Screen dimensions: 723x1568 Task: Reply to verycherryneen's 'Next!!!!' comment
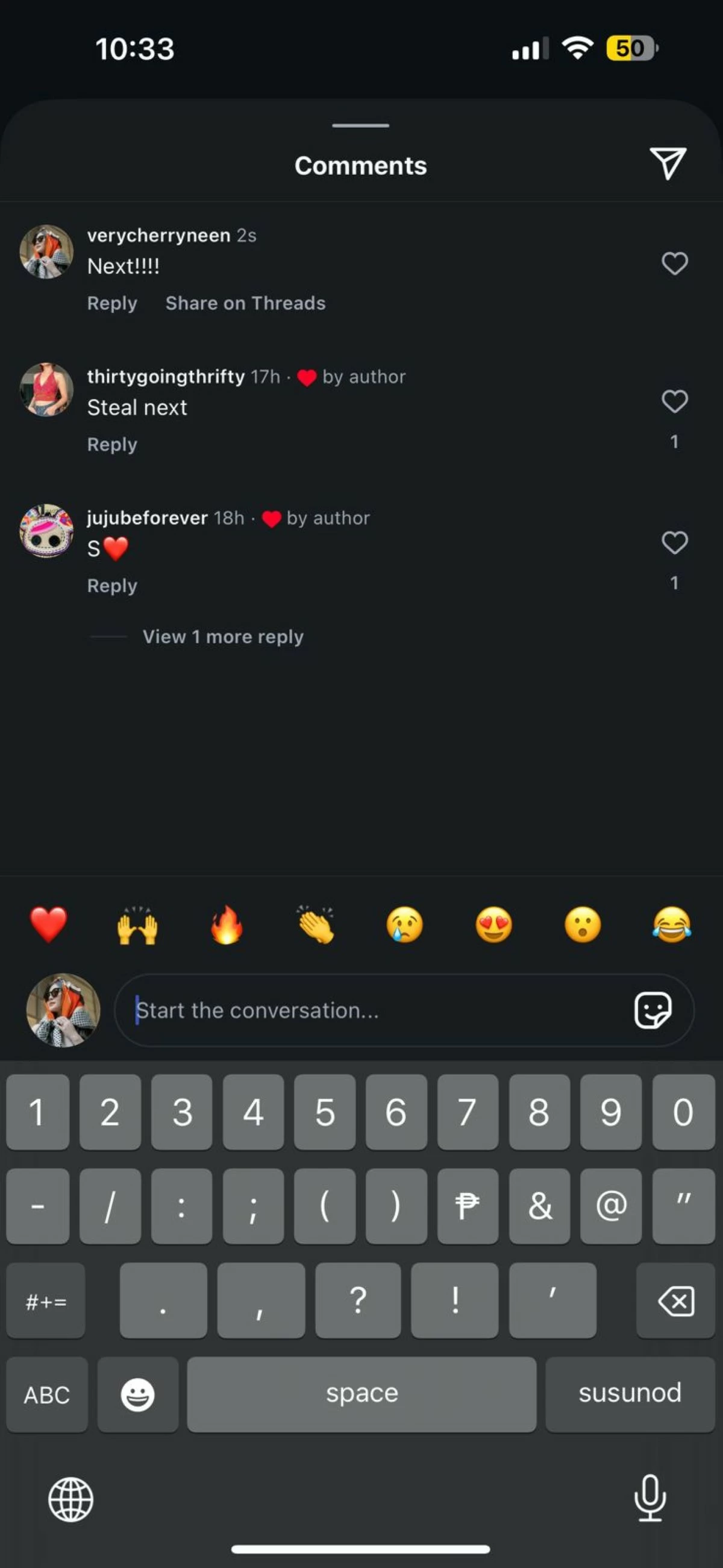pos(112,303)
